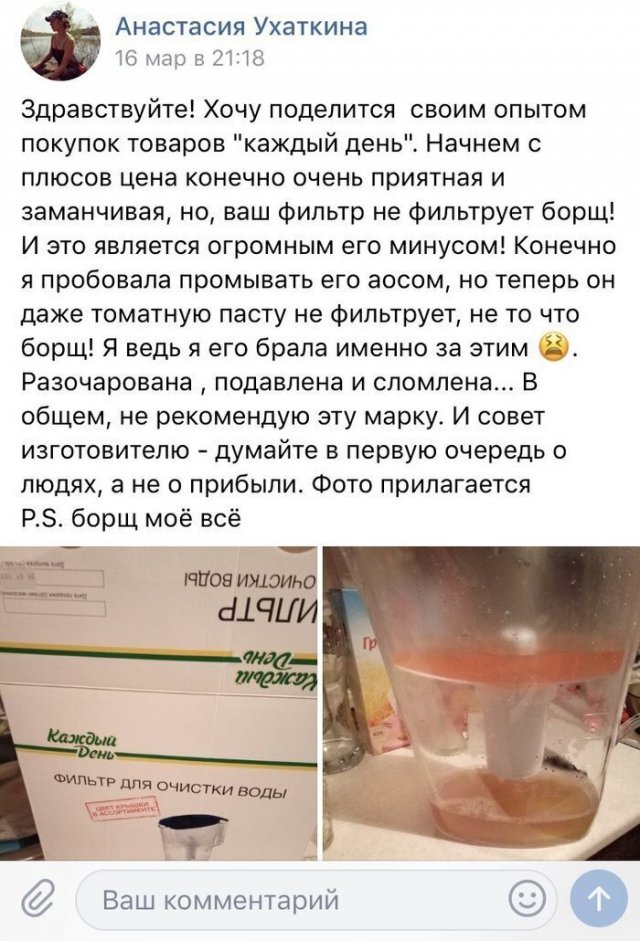Send the comment with the arrow button
The height and width of the screenshot is (941, 640).
coord(598,900)
